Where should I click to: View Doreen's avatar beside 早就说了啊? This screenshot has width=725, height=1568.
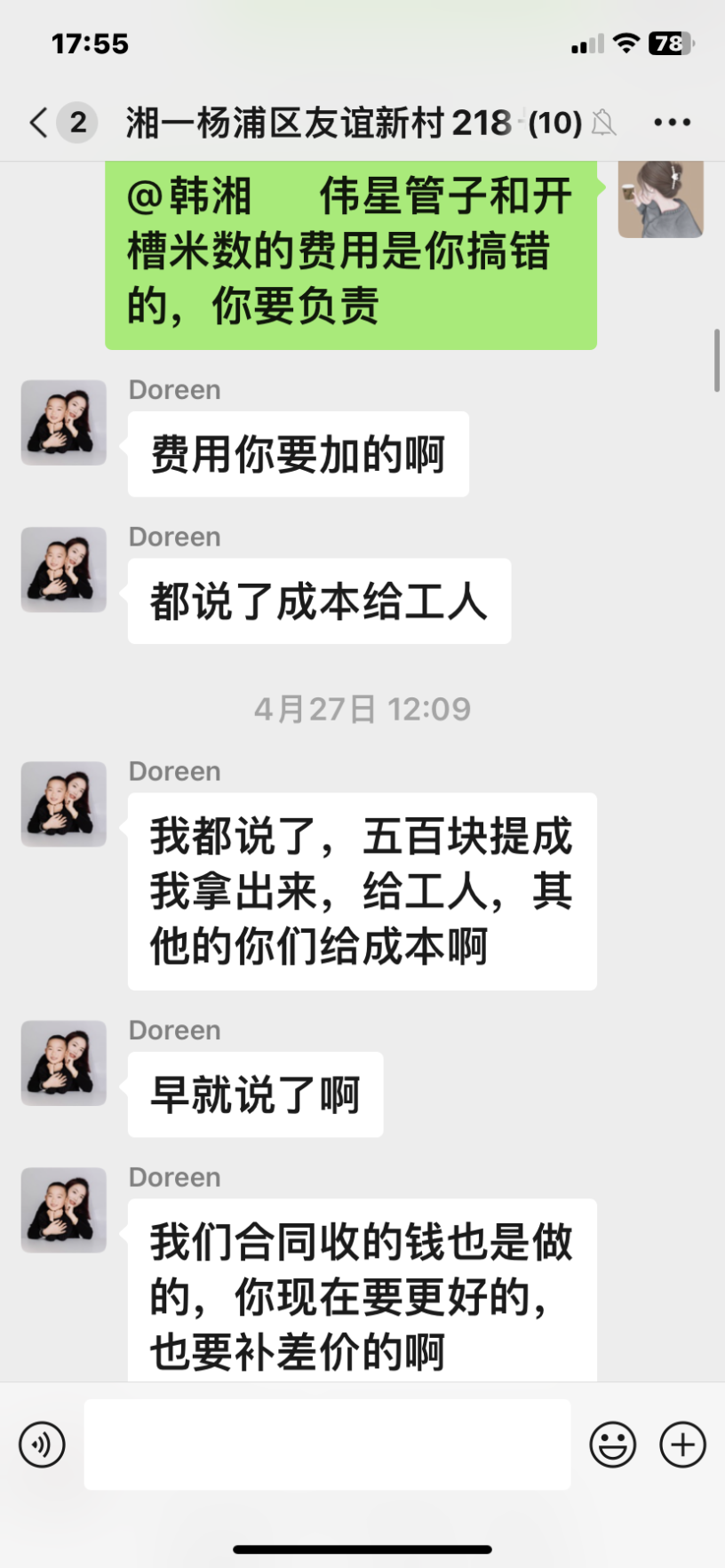[64, 1063]
